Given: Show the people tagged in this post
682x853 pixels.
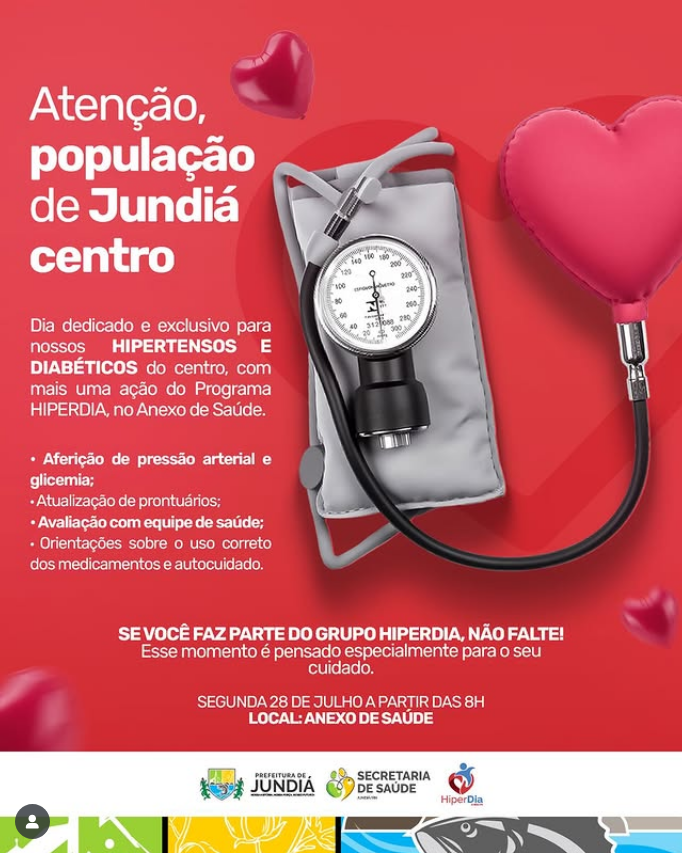Looking at the screenshot, I should coord(32,821).
